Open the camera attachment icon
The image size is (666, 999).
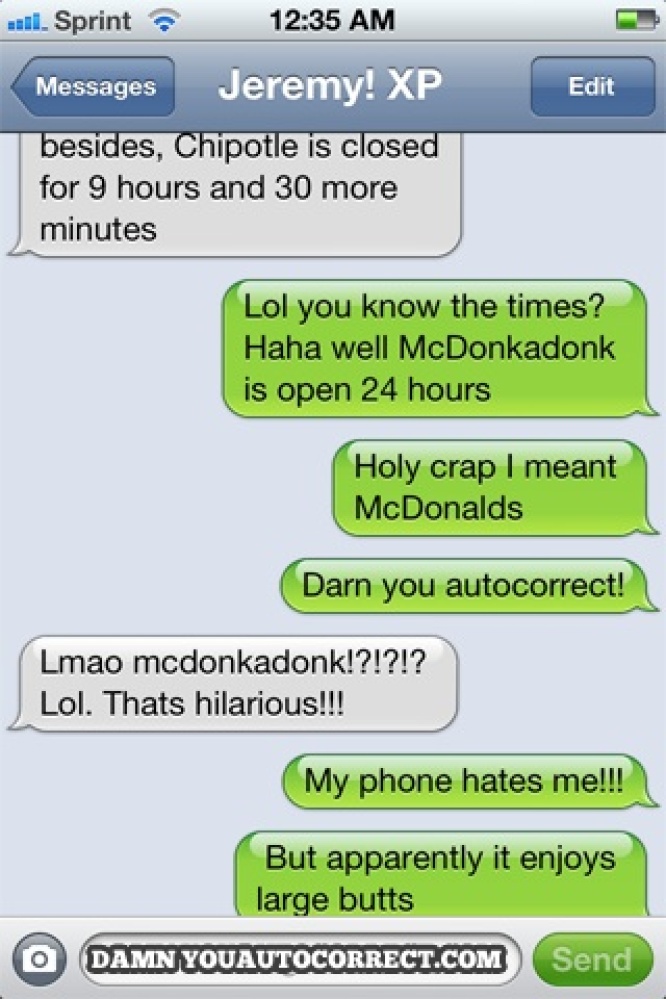click(40, 960)
